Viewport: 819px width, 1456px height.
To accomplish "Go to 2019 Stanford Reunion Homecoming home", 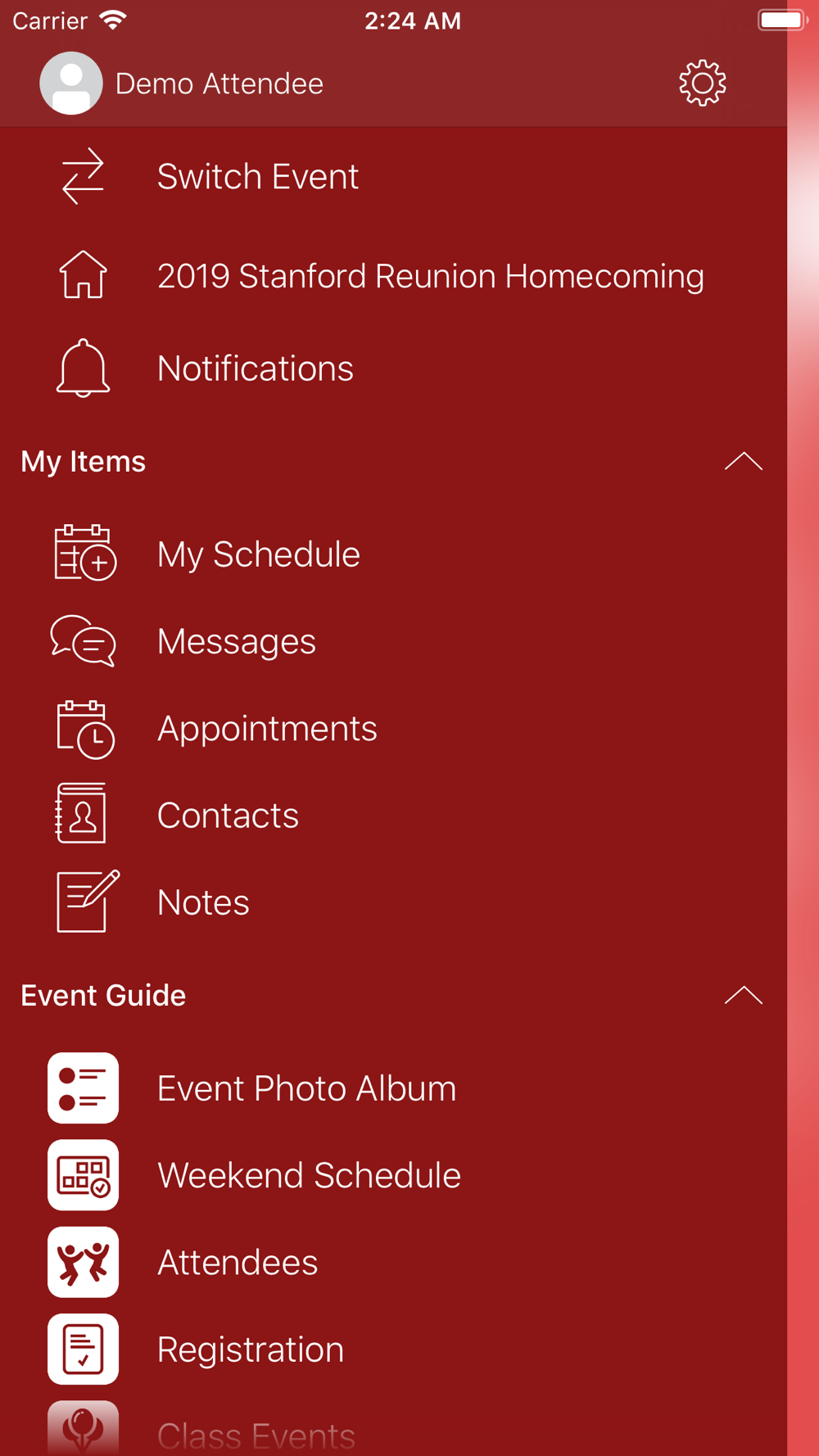I will [x=393, y=276].
